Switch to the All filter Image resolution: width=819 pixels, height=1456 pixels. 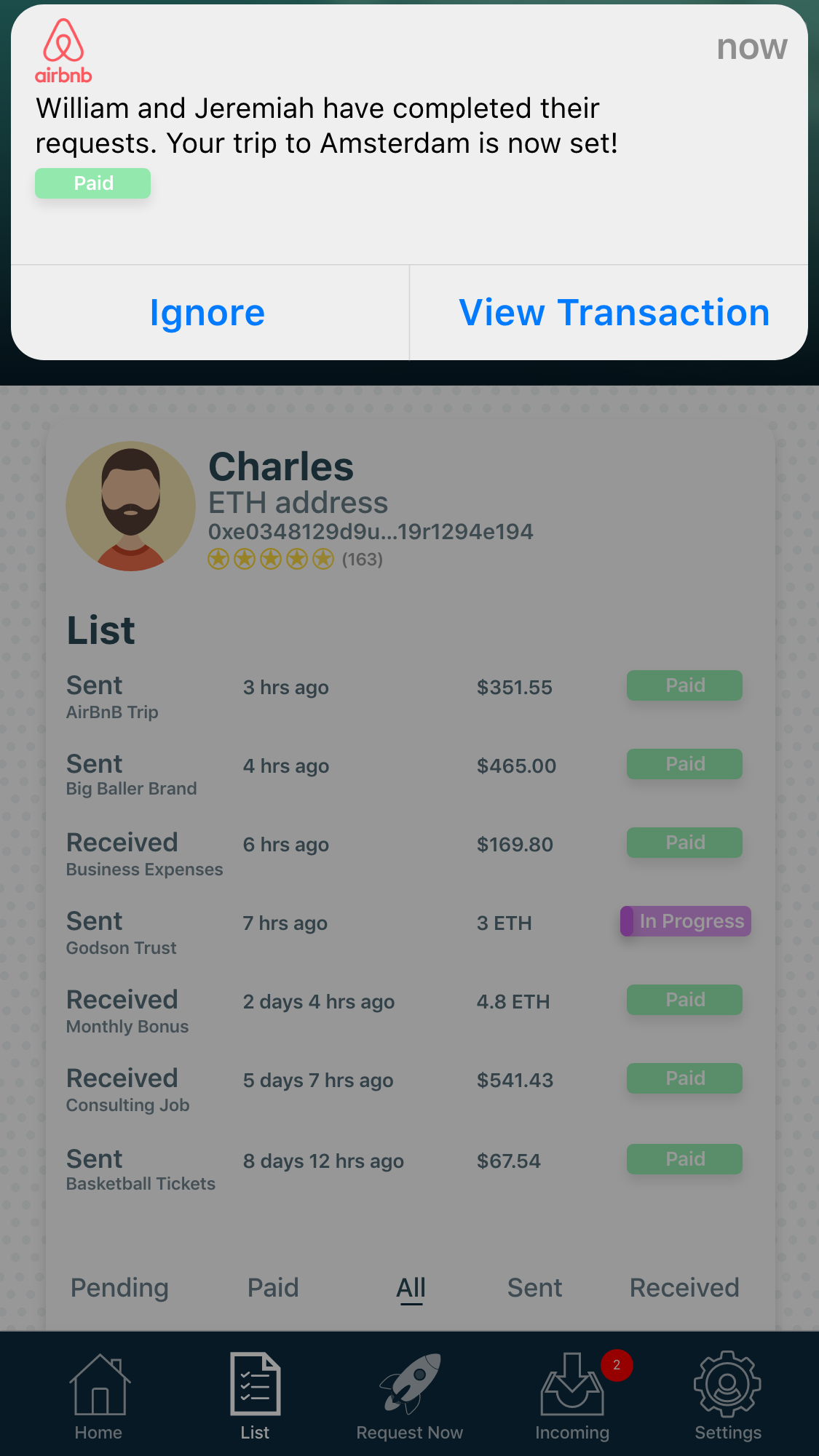pyautogui.click(x=411, y=1288)
